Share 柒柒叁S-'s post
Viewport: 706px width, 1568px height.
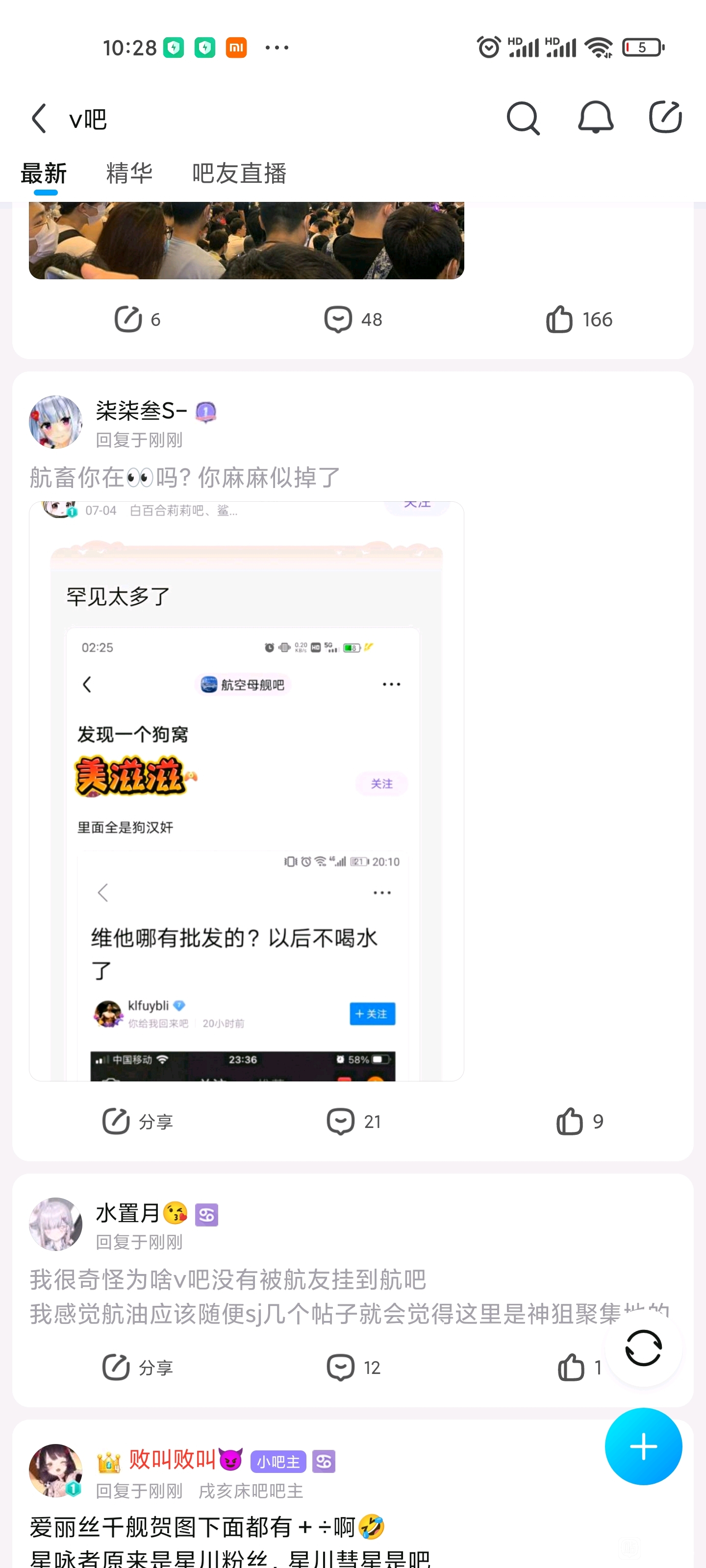[x=138, y=1122]
